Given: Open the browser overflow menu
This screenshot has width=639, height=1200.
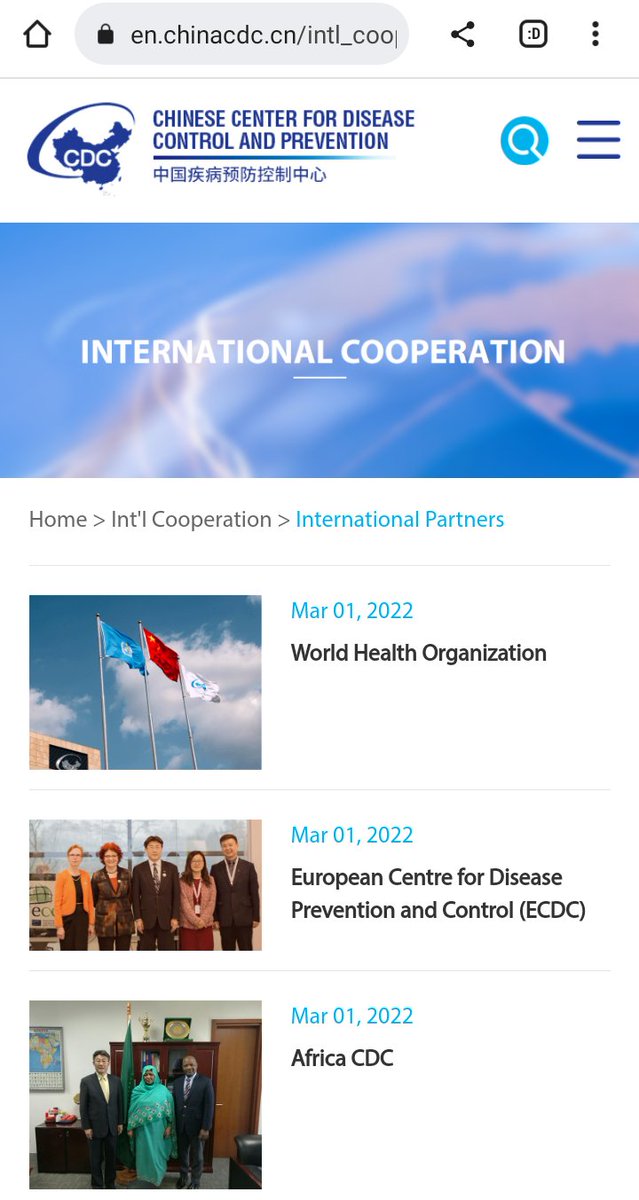Looking at the screenshot, I should 595,35.
